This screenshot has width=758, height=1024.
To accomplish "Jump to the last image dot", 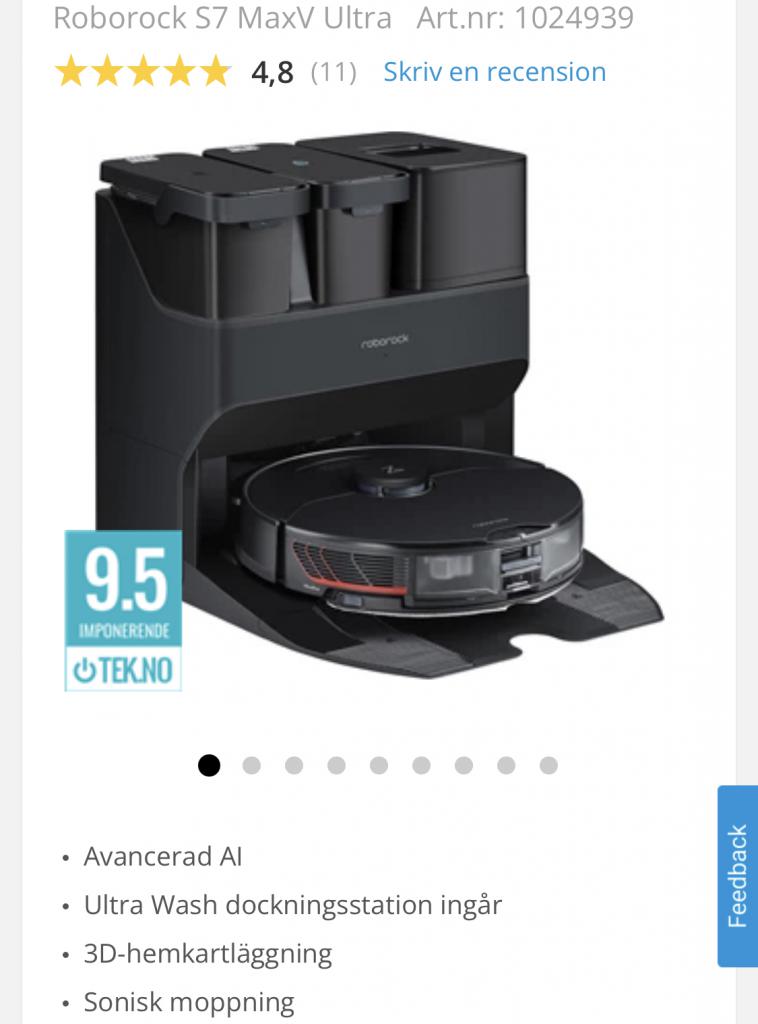I will coord(548,765).
